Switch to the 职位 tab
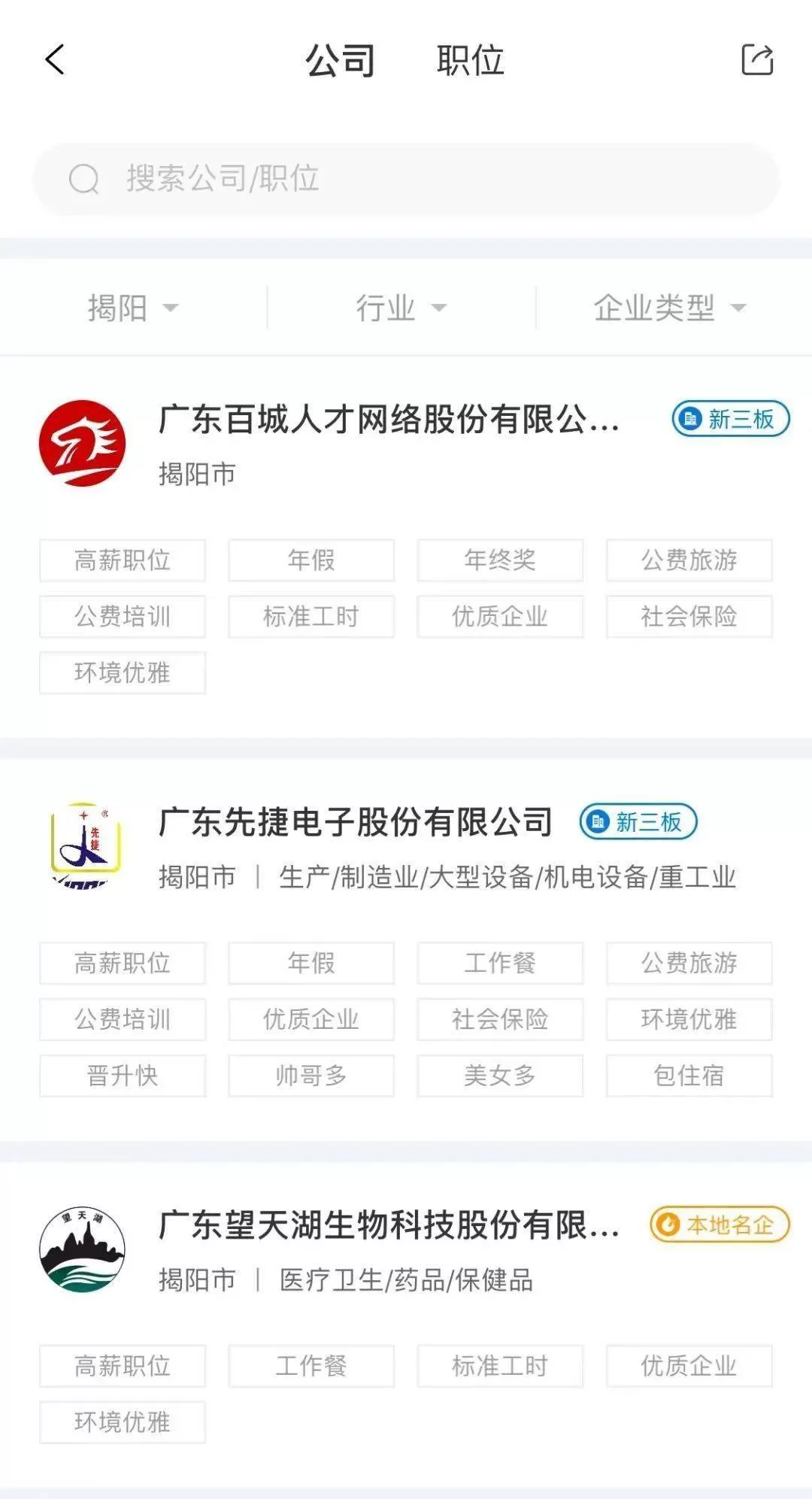 point(470,60)
